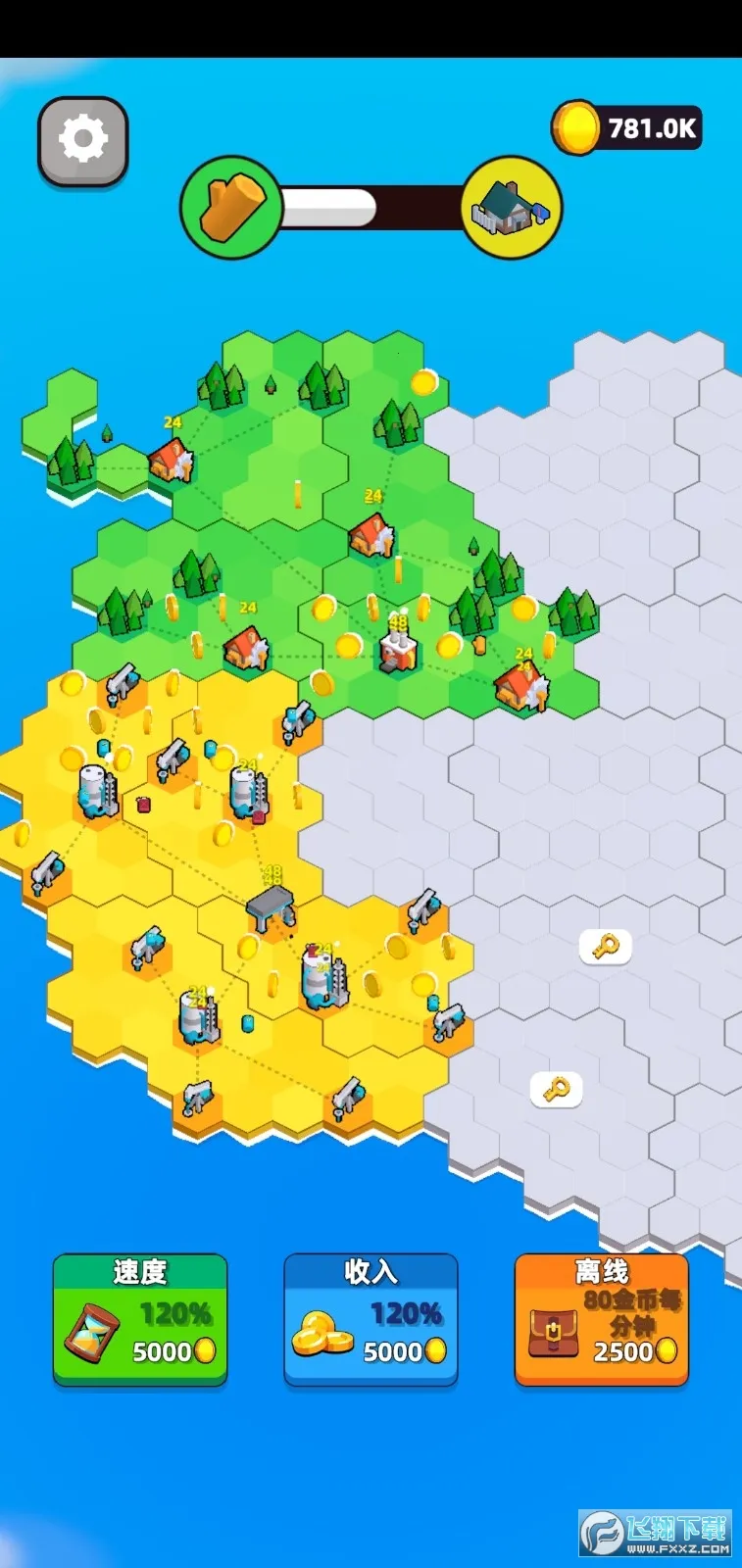Screen dimensions: 742x1568
Task: Open the settings gear
Action: [83, 140]
